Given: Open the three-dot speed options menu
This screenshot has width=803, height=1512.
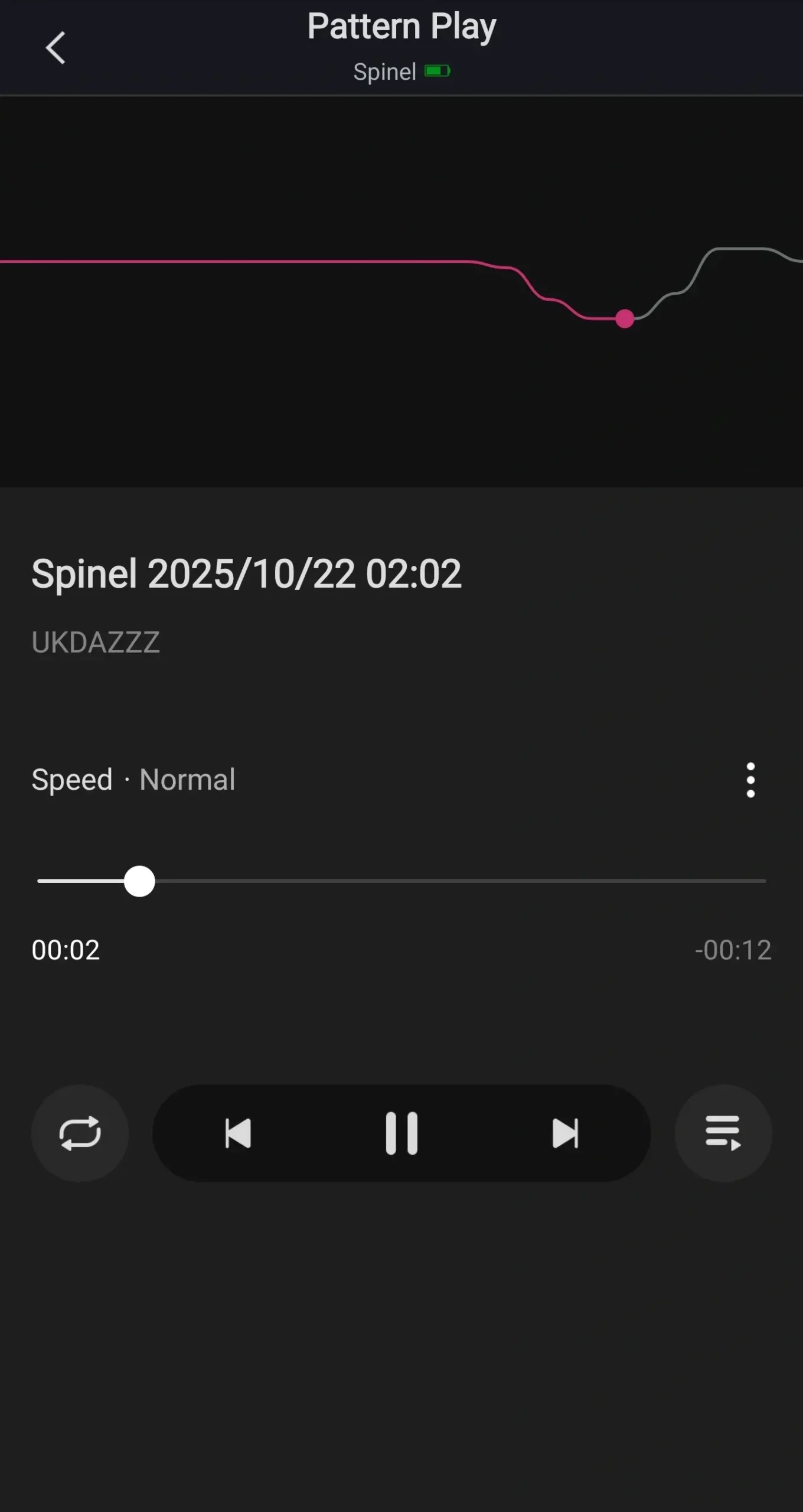Looking at the screenshot, I should [x=750, y=780].
